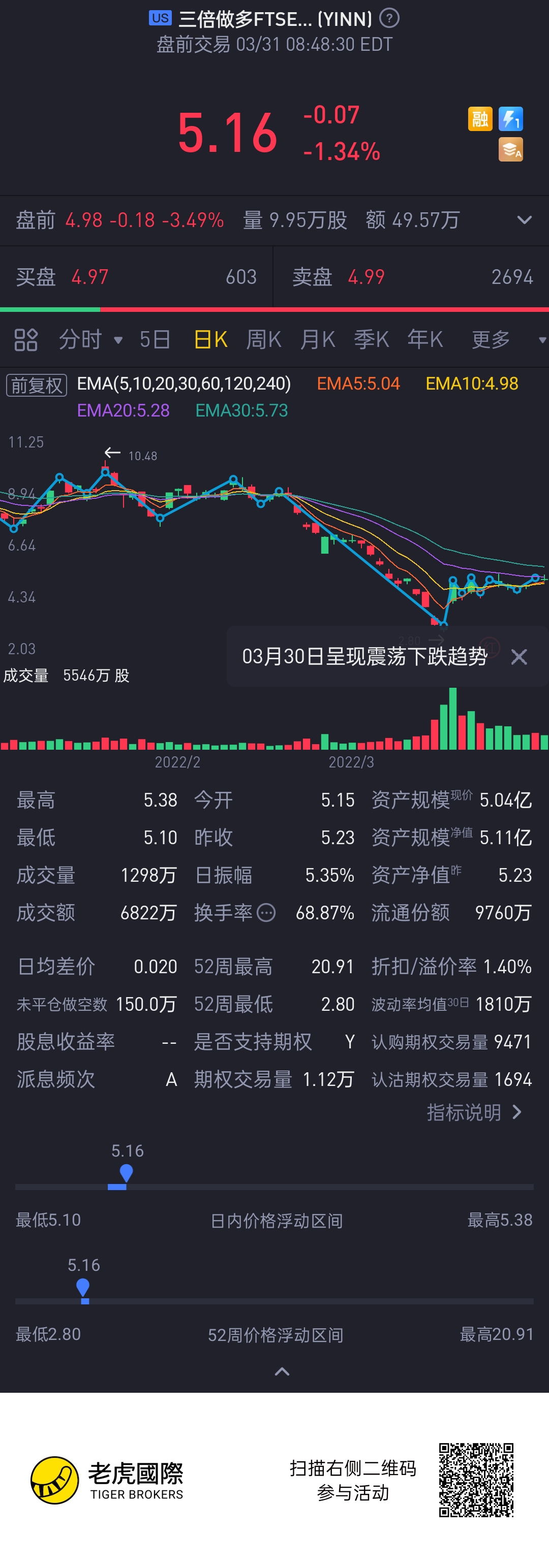
Task: Tap the help question mark beside YINN
Action: (x=389, y=18)
